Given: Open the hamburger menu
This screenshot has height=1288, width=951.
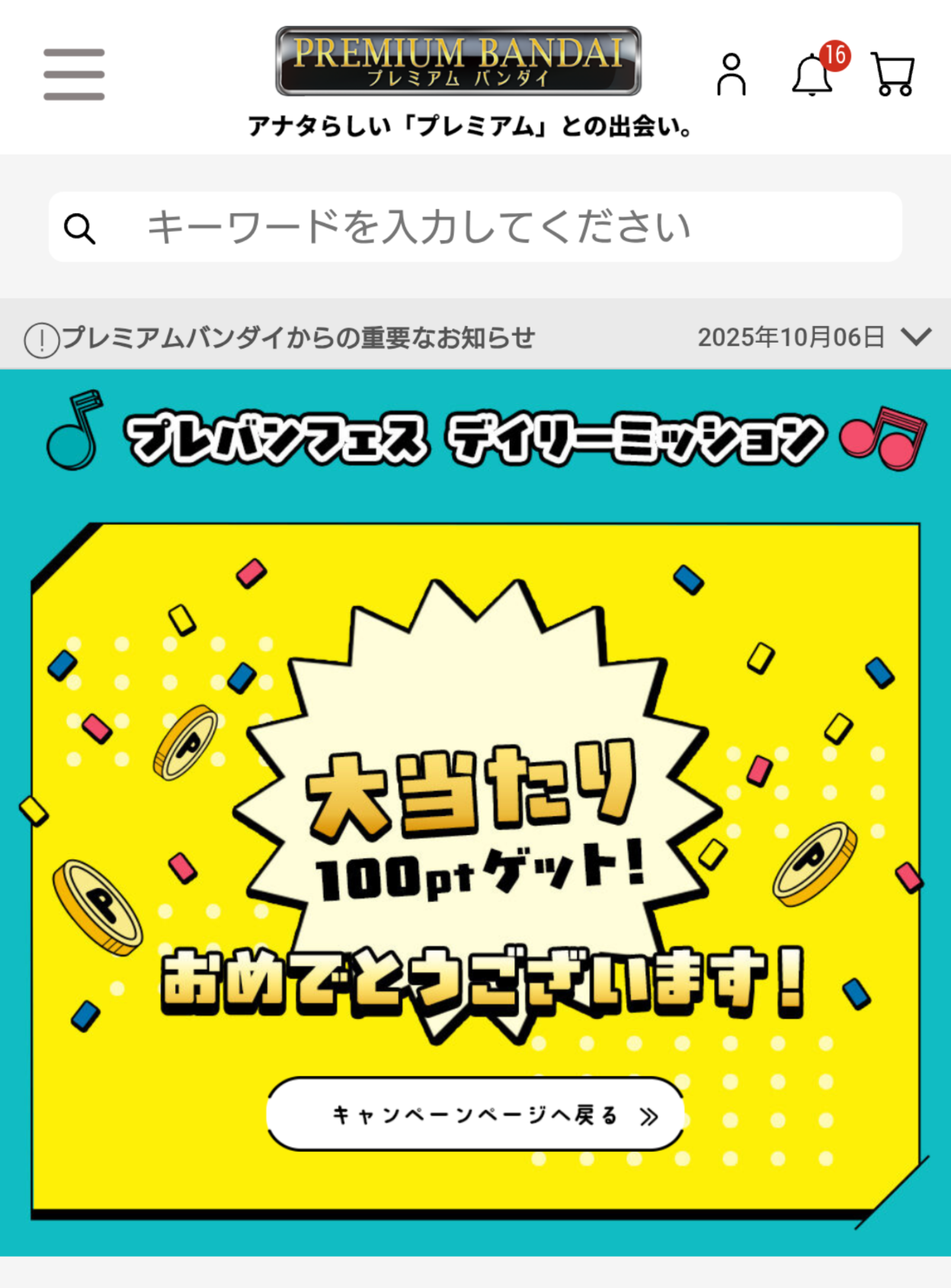Looking at the screenshot, I should click(74, 74).
